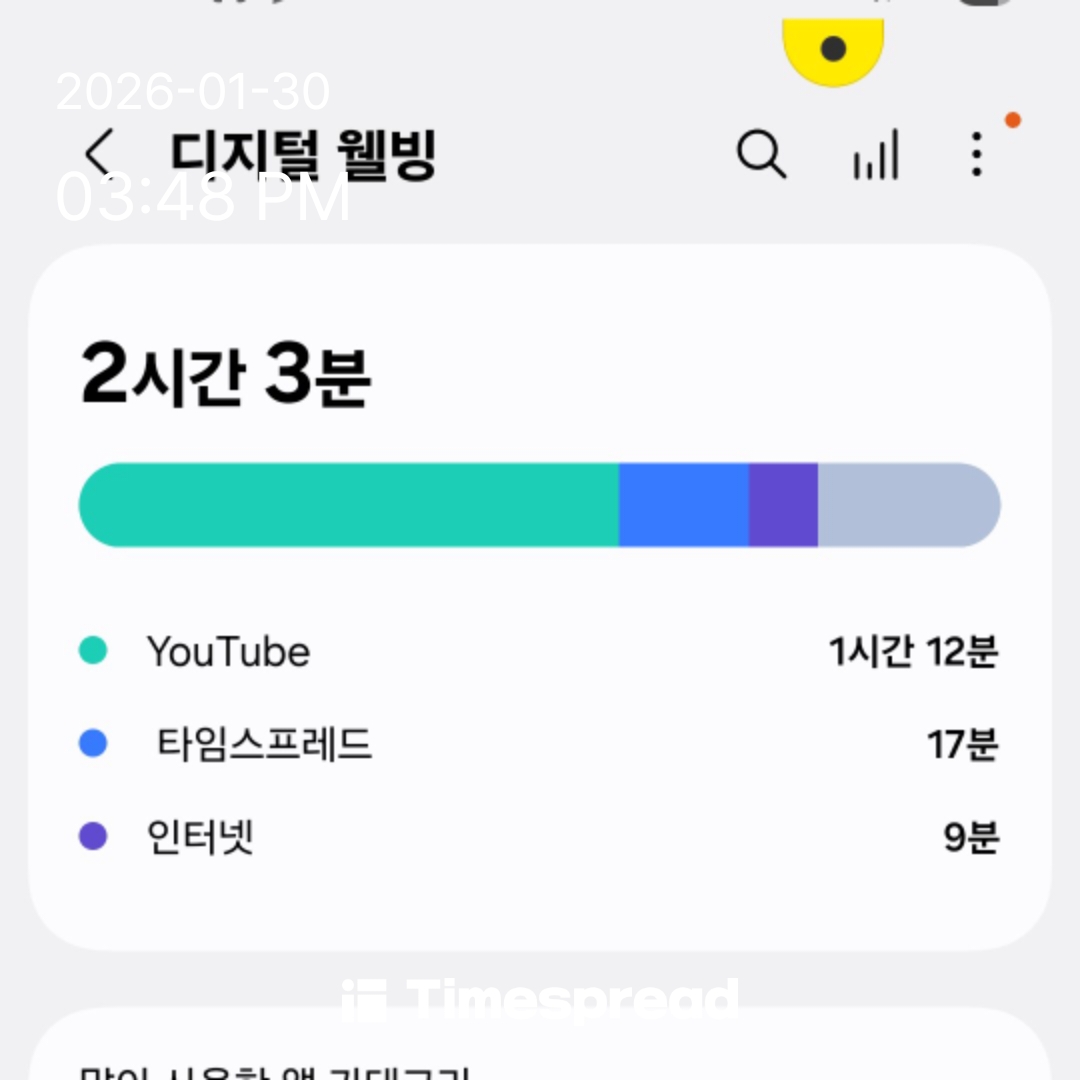Open search in Digital Wellbeing
The width and height of the screenshot is (1080, 1080).
[761, 155]
